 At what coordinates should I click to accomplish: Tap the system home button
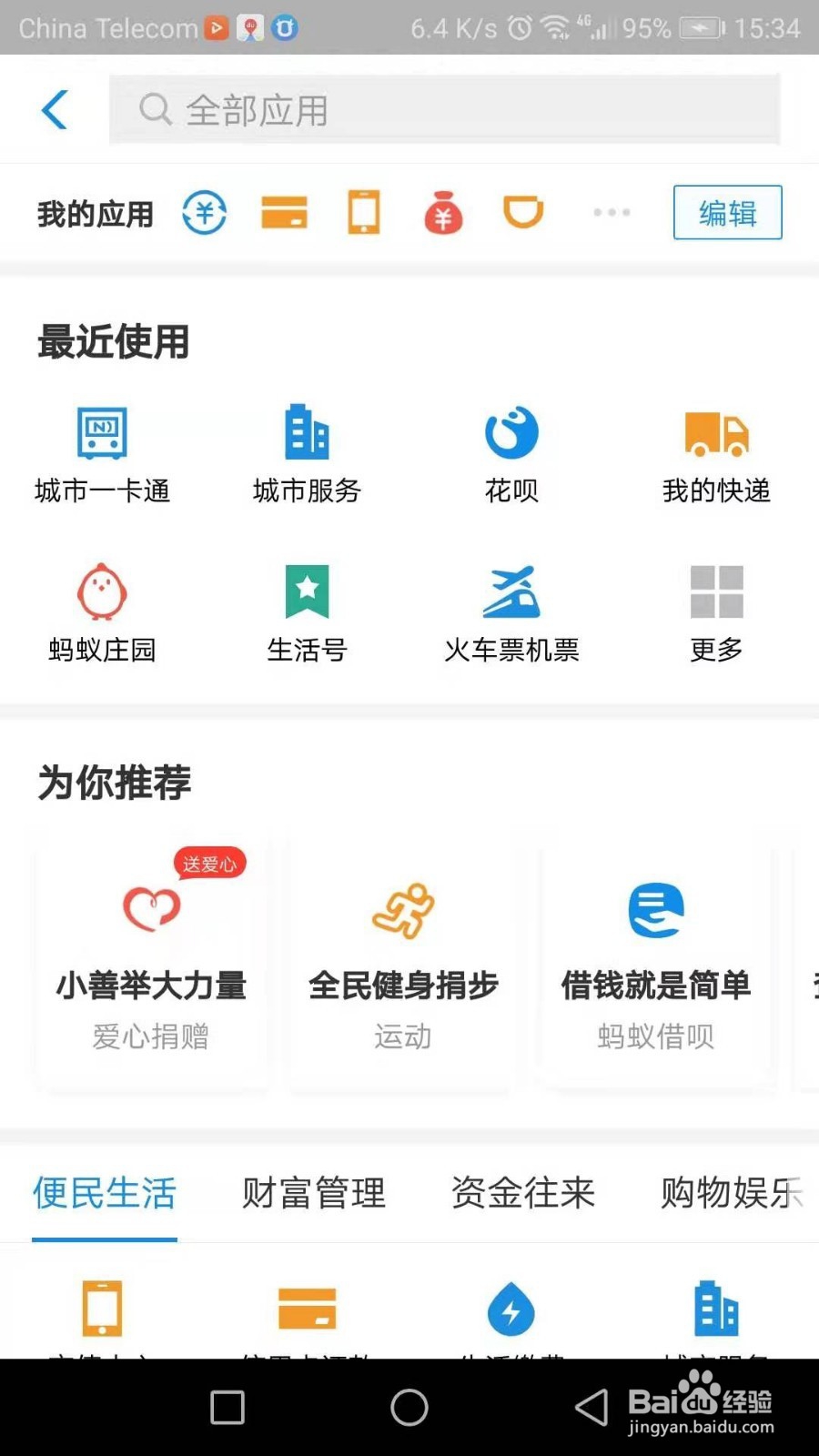point(409,1407)
